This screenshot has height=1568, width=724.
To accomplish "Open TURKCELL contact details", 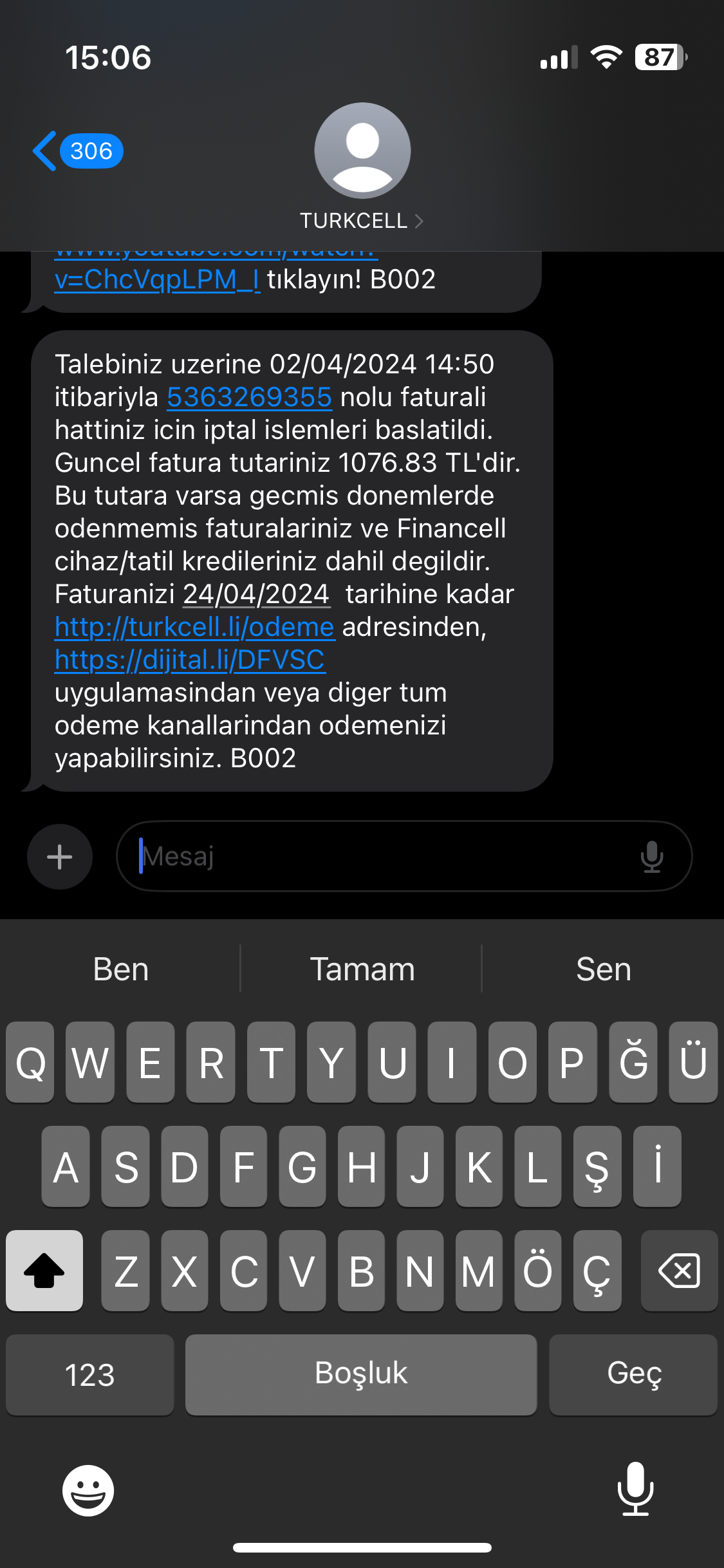I will 361,221.
